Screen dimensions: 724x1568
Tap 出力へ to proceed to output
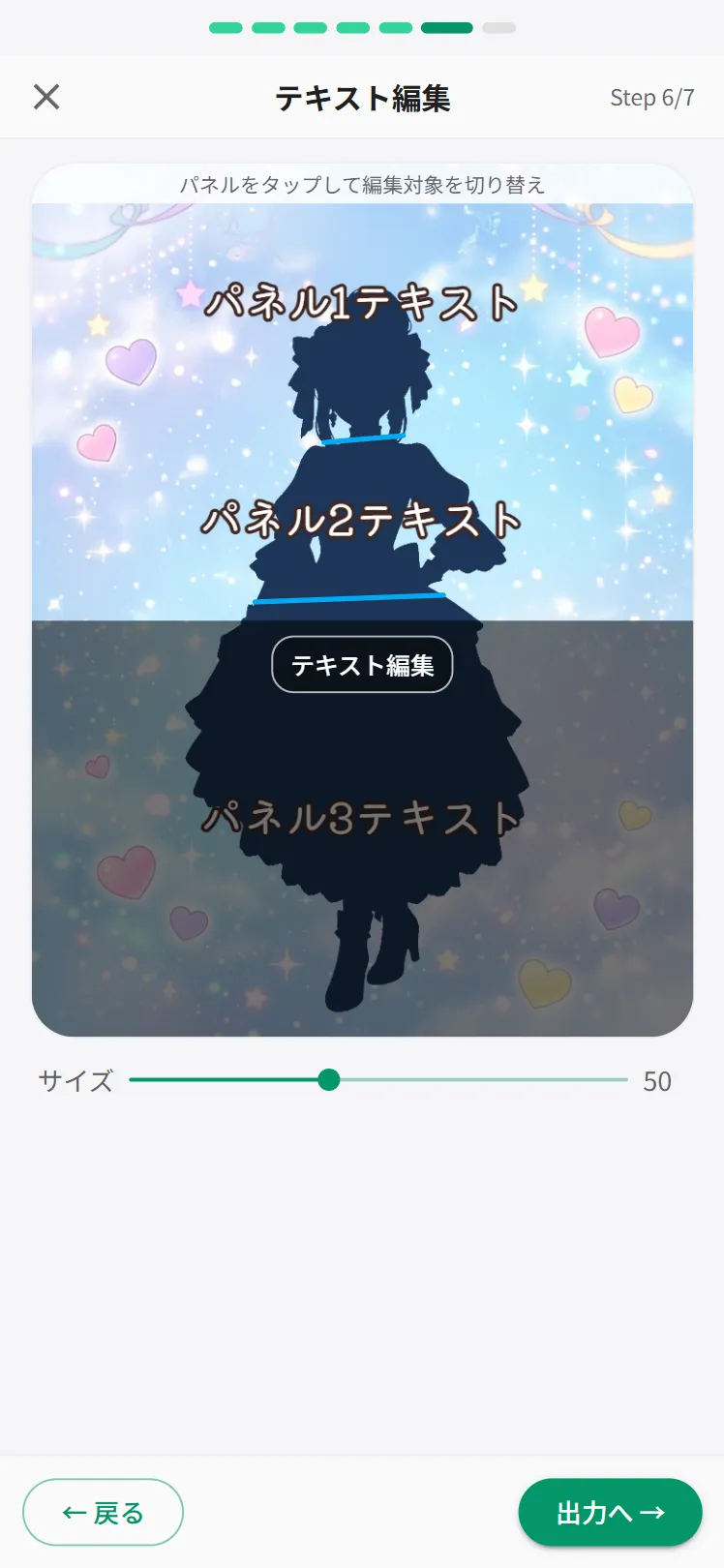tap(611, 1512)
